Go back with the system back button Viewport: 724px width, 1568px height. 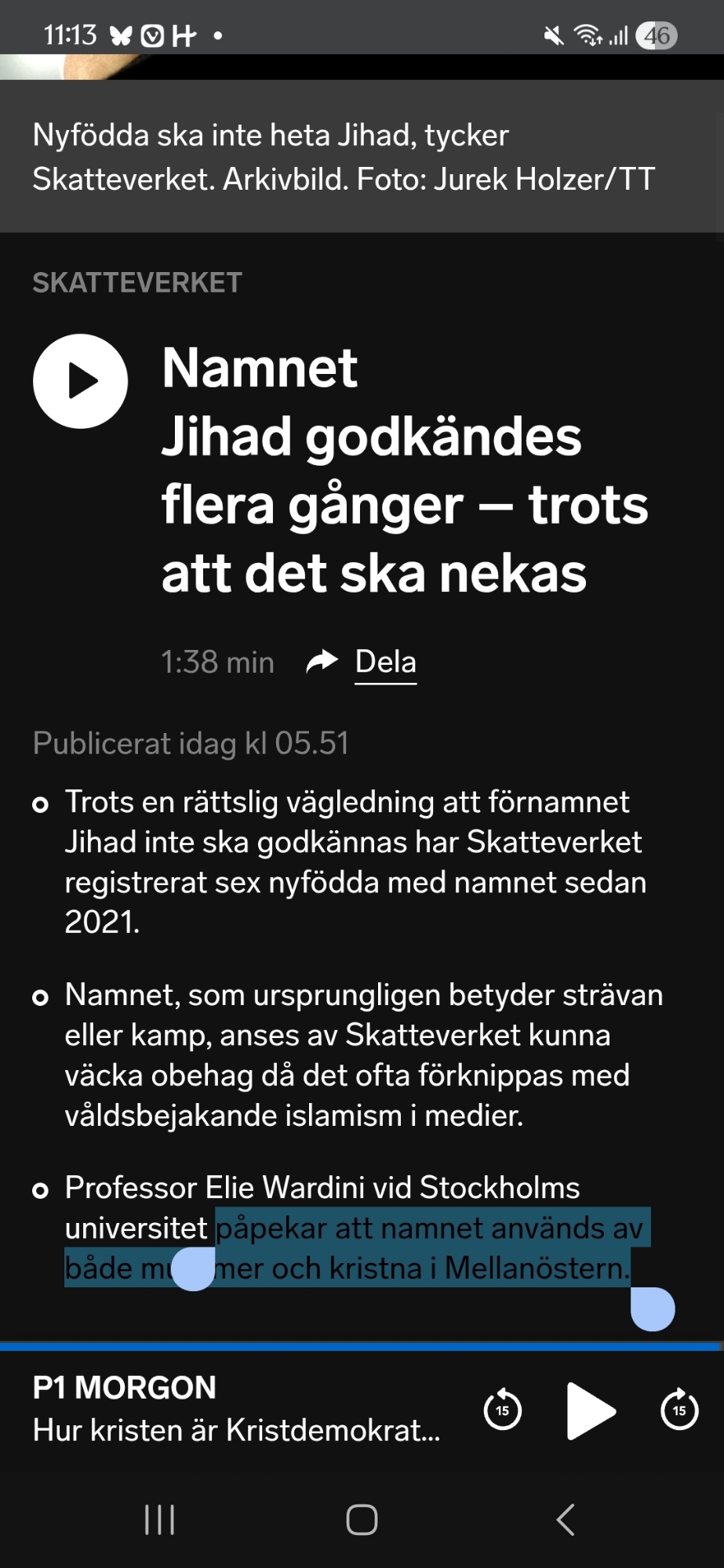tap(565, 1519)
